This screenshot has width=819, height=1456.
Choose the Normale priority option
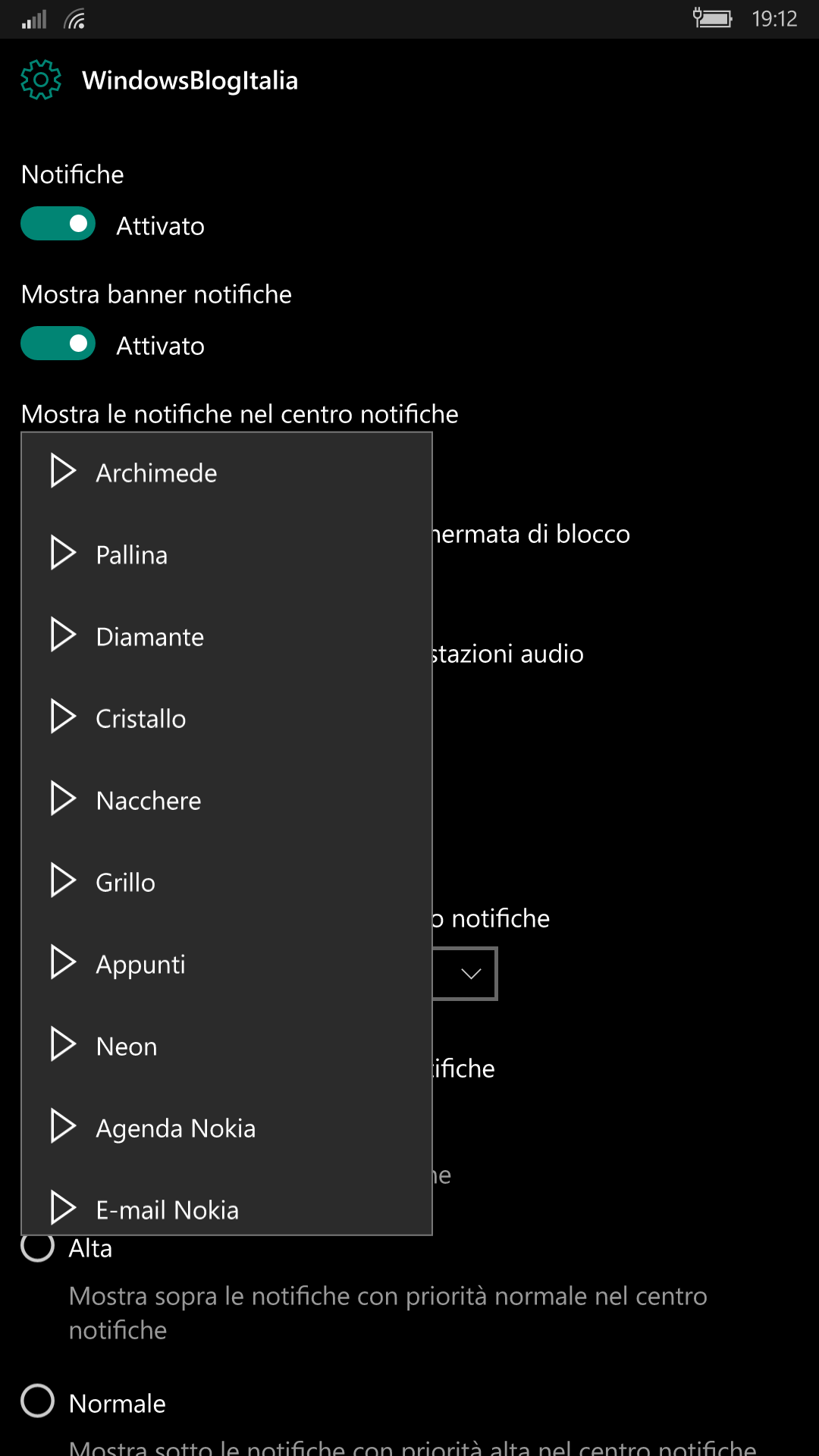point(38,1401)
